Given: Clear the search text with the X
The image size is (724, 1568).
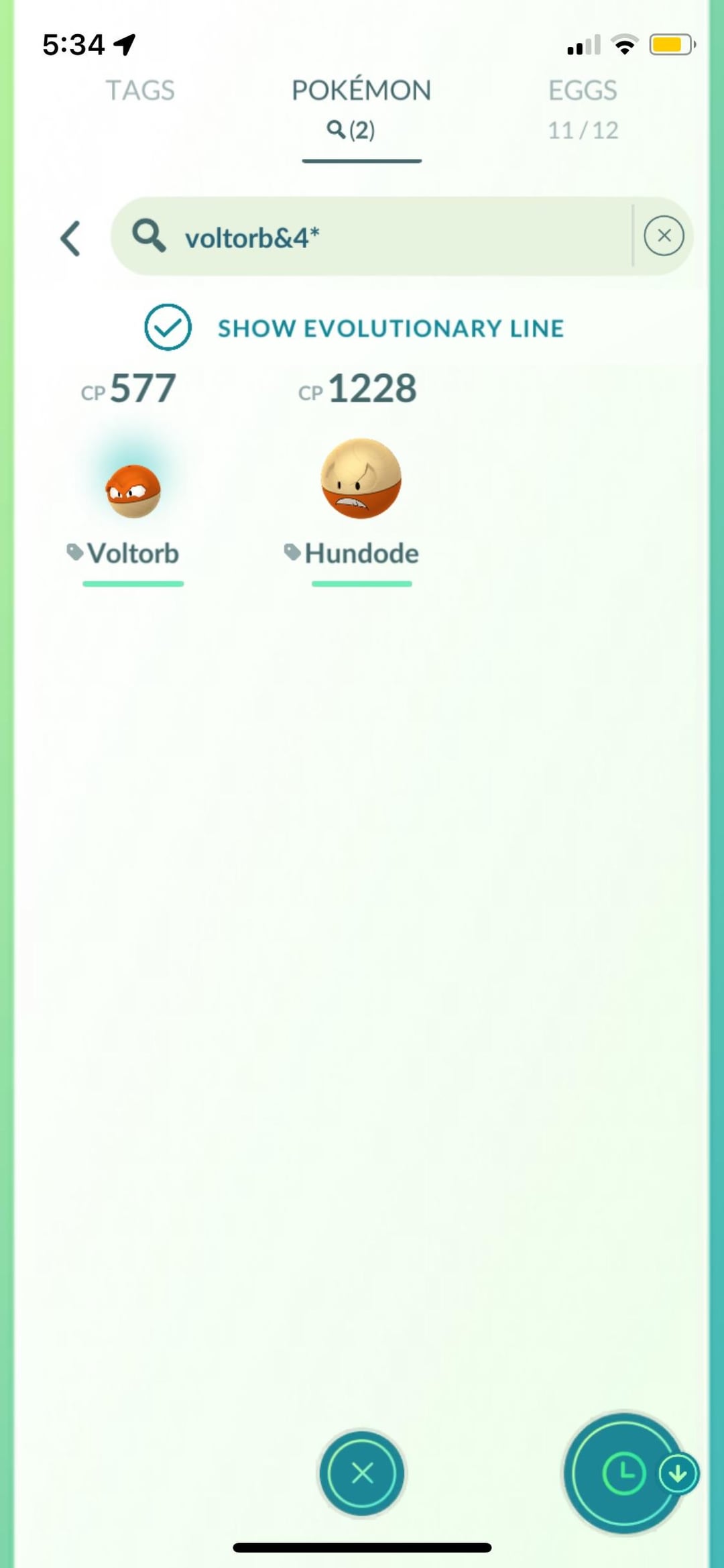Looking at the screenshot, I should pos(664,236).
